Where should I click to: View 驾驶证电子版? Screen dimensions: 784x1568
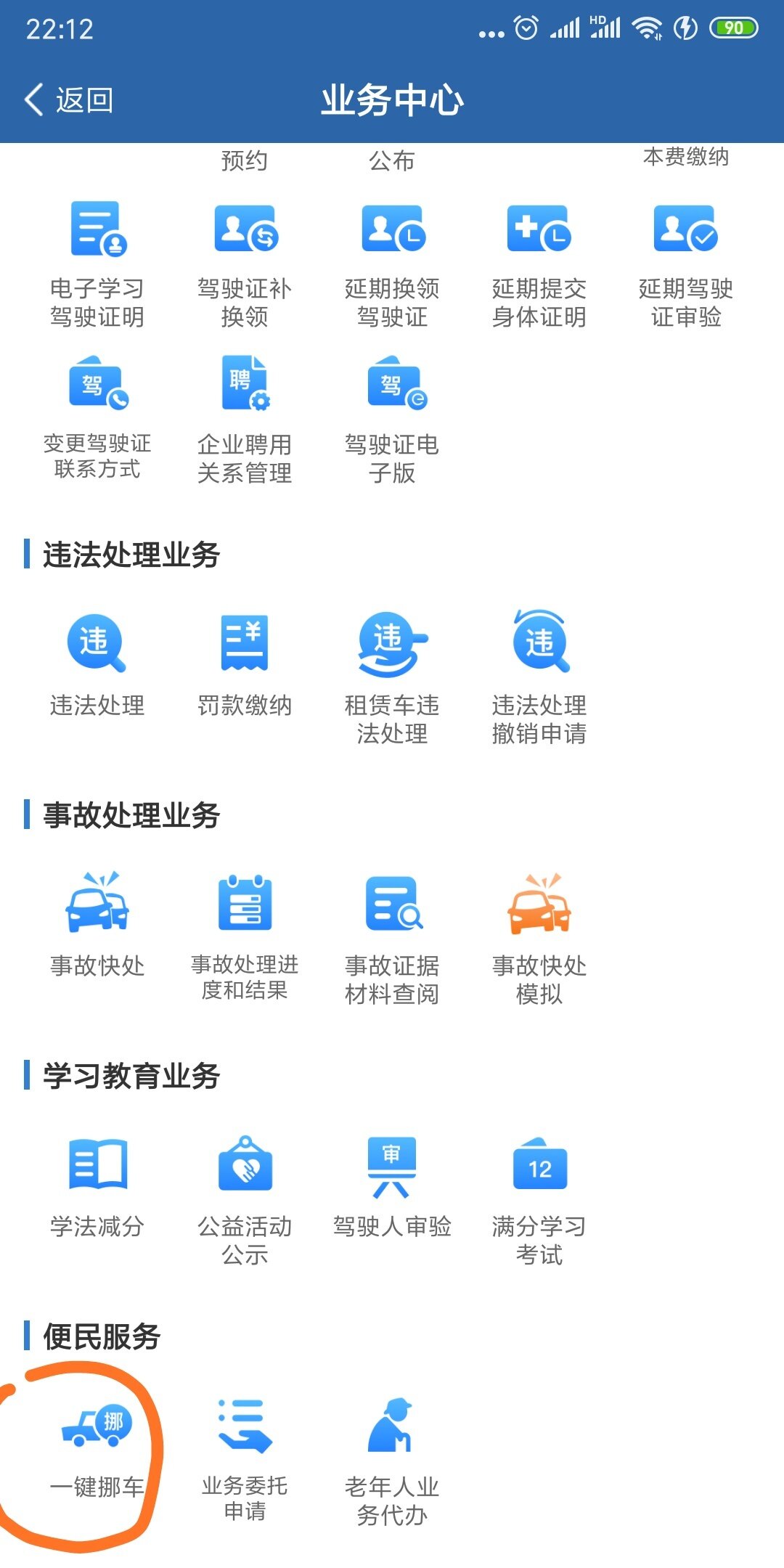392,419
